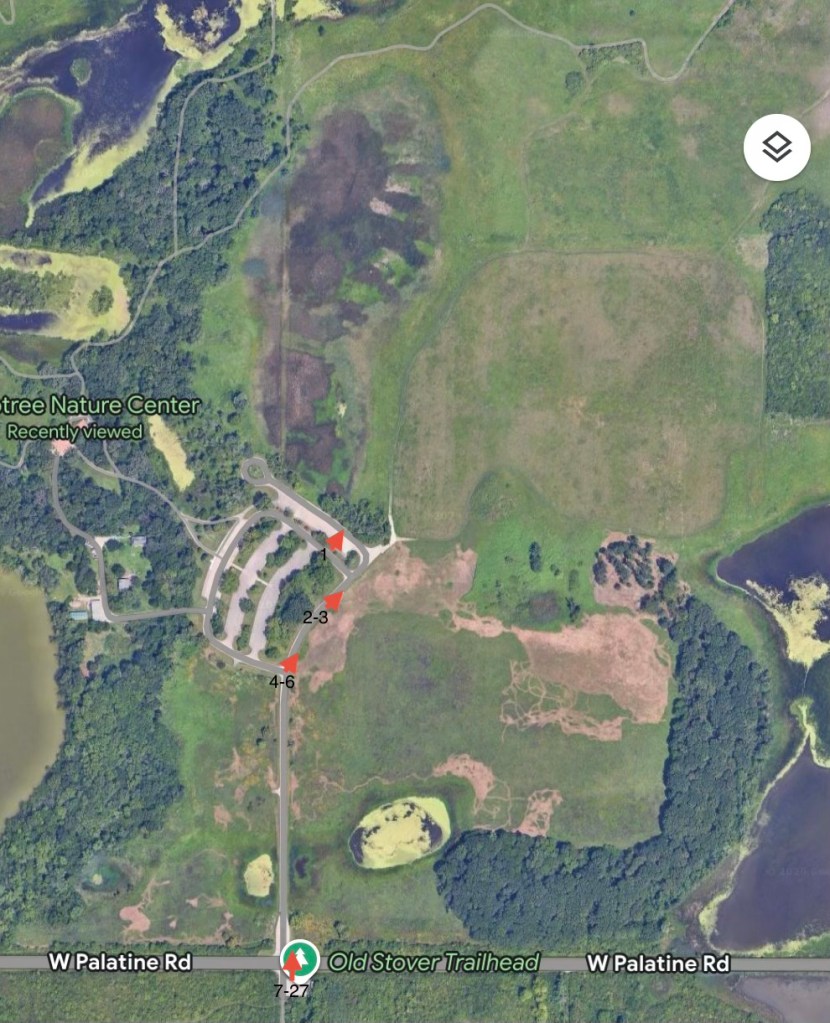The width and height of the screenshot is (830, 1023).
Task: Select the red marker labeled 2-3
Action: 334,600
